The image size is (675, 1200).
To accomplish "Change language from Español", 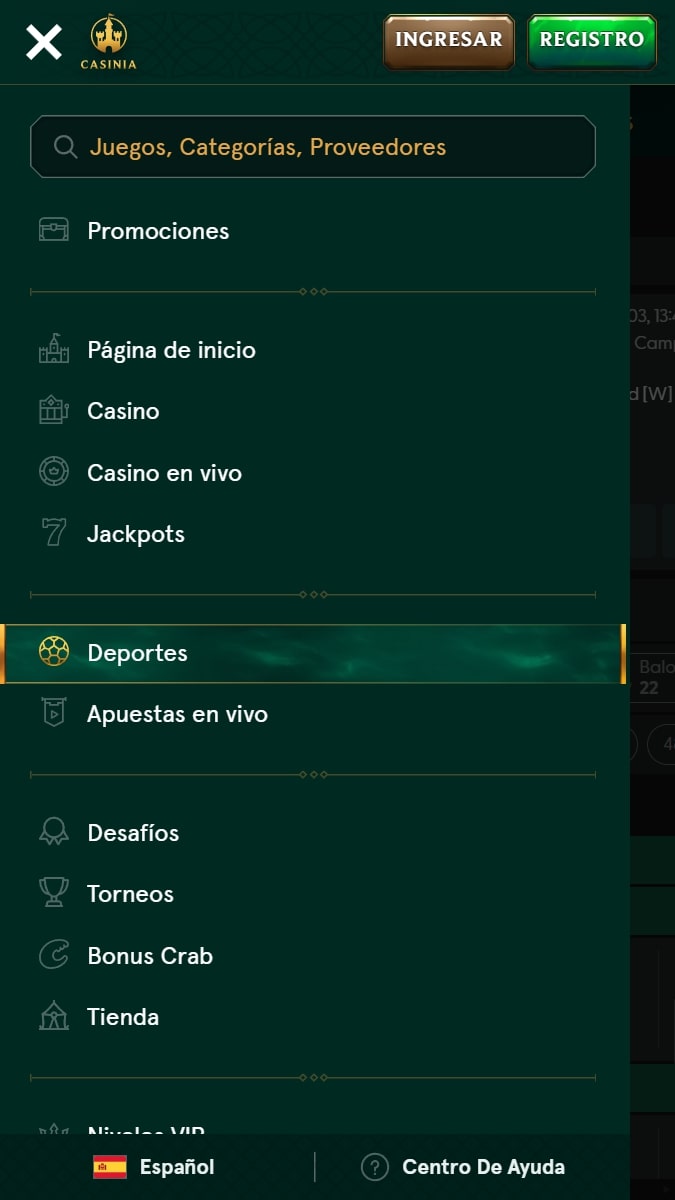I will pyautogui.click(x=154, y=1167).
